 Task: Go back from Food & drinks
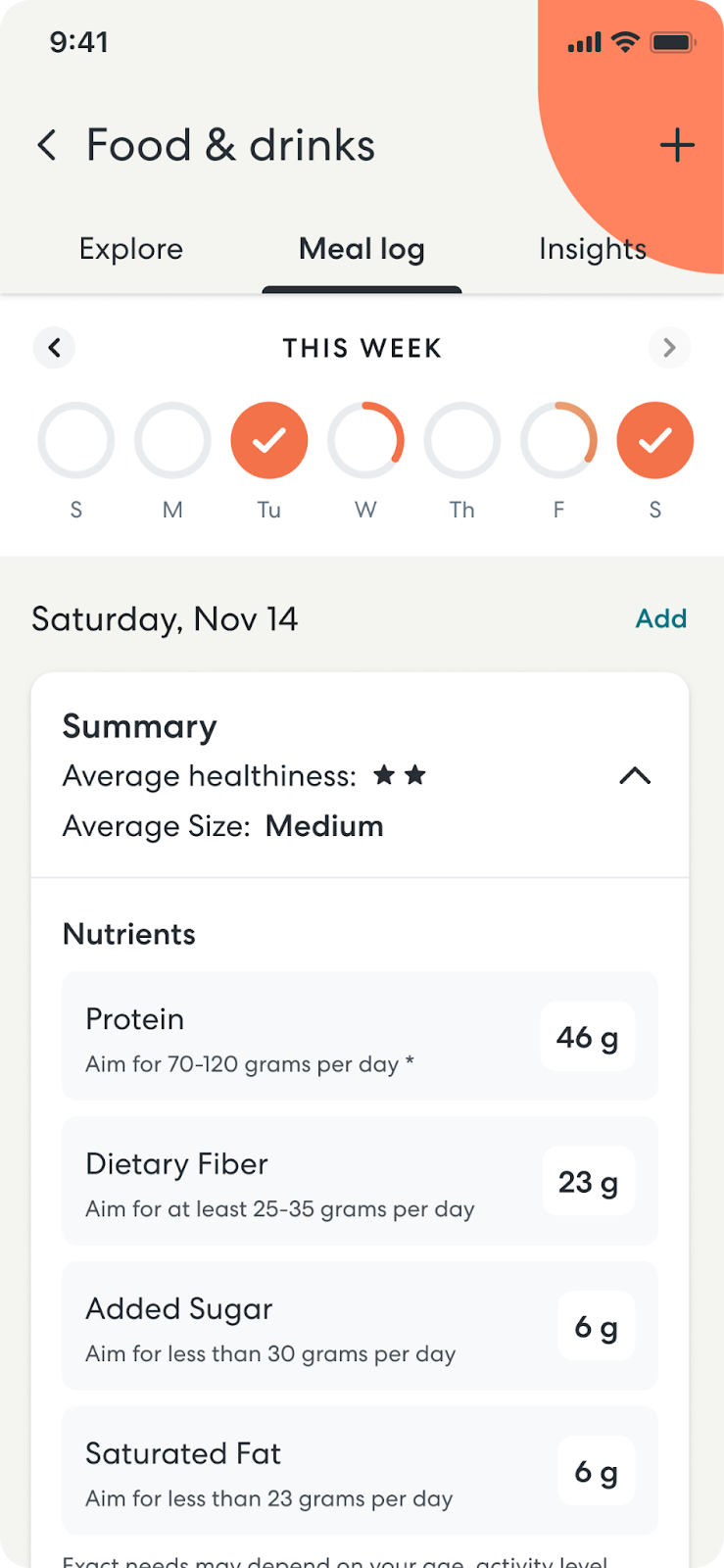click(x=46, y=146)
